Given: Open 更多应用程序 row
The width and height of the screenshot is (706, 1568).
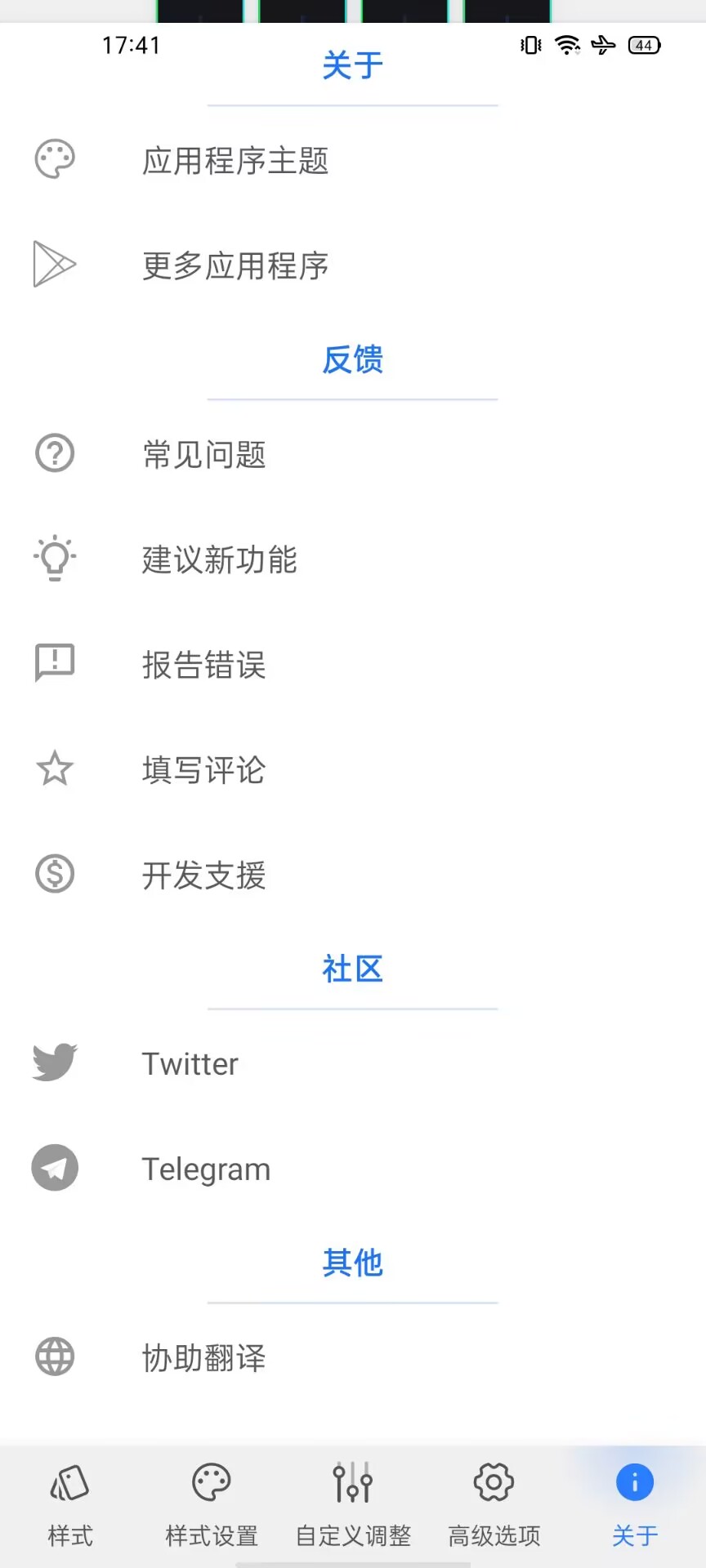Looking at the screenshot, I should tap(353, 265).
